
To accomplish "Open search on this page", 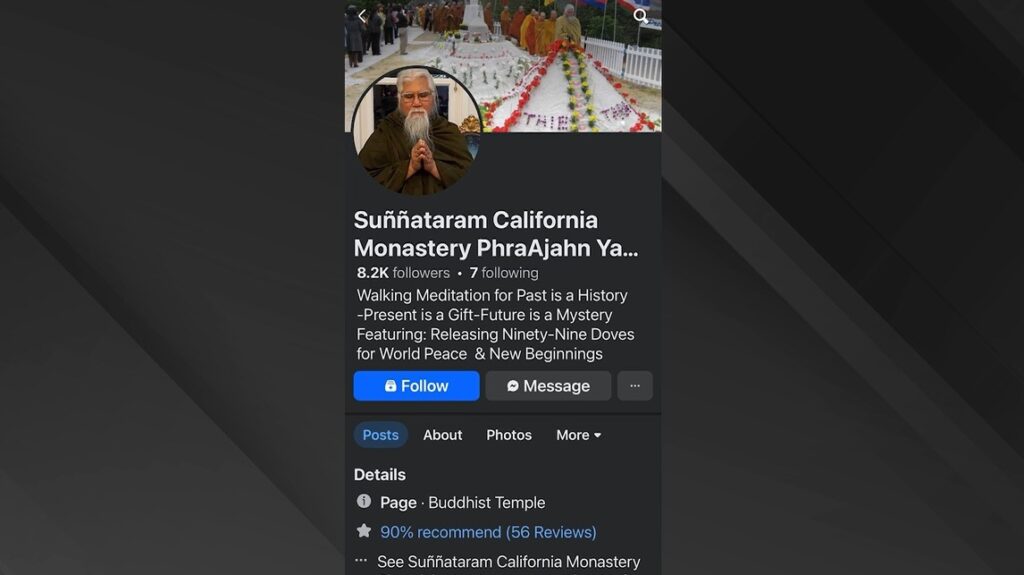I will [641, 16].
